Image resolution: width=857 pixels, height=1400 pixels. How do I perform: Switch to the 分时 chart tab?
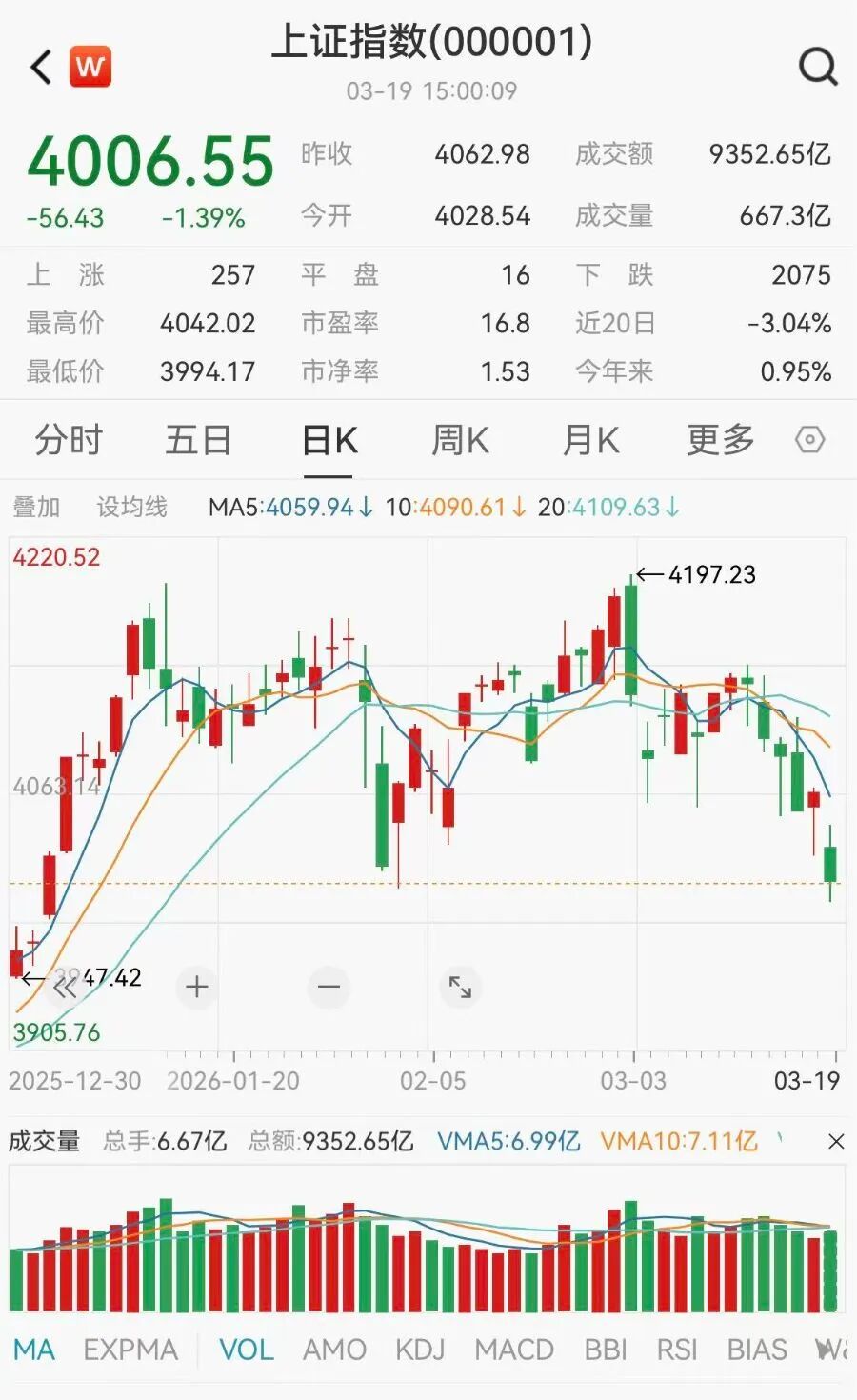pyautogui.click(x=69, y=440)
